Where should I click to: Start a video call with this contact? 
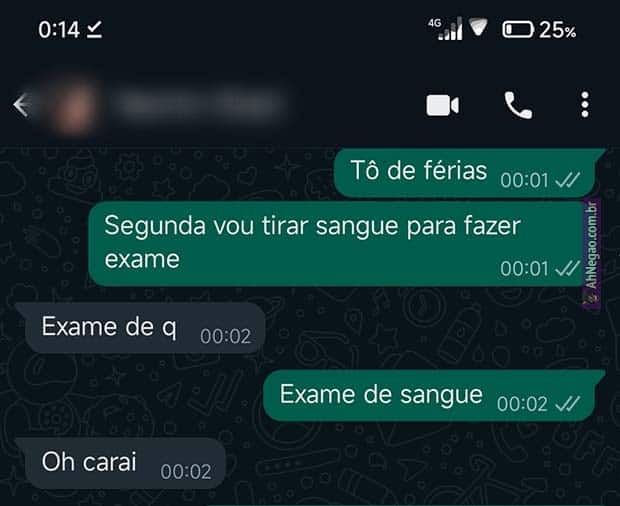(442, 105)
